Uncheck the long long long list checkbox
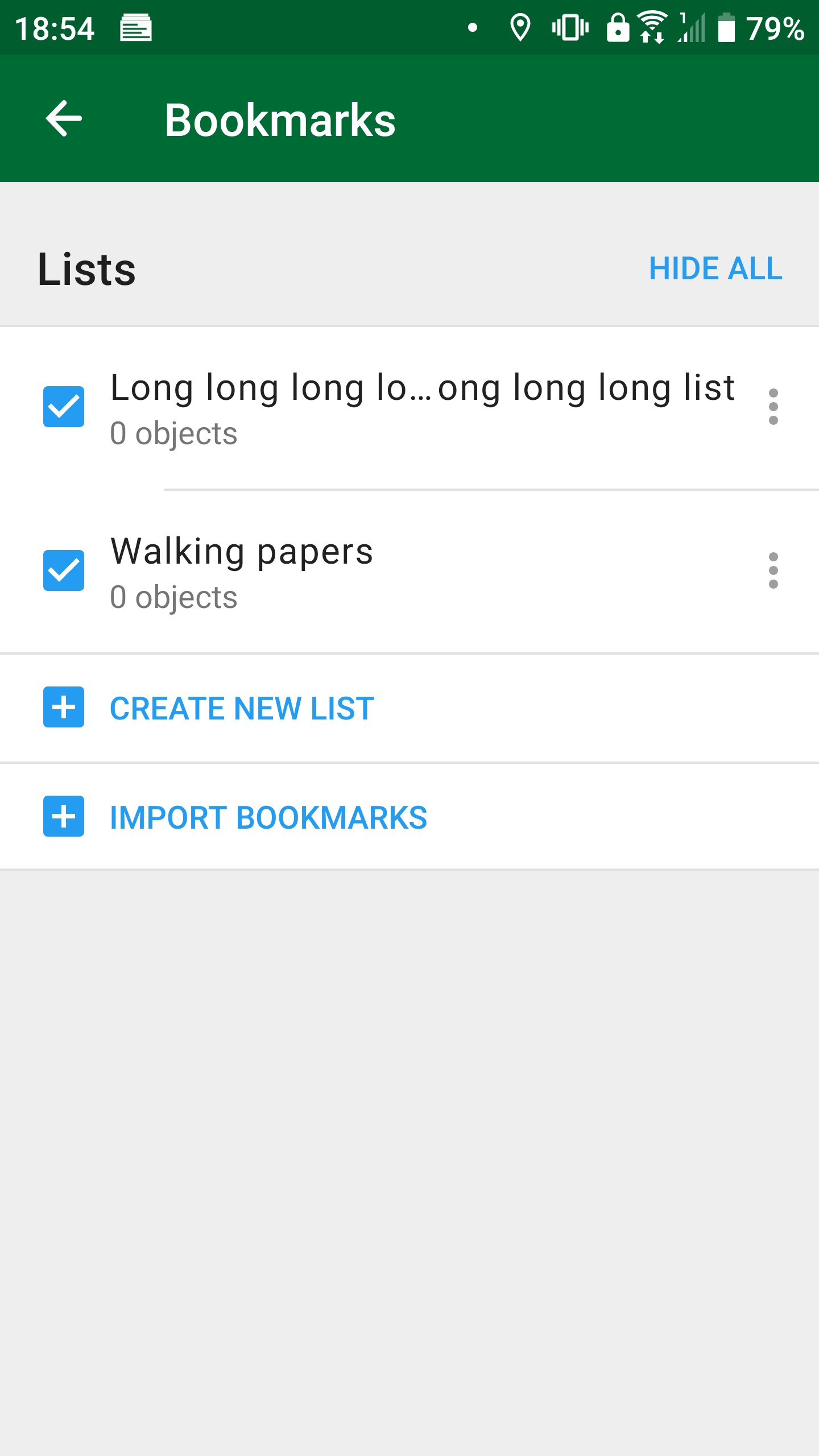This screenshot has width=819, height=1456. coord(63,406)
